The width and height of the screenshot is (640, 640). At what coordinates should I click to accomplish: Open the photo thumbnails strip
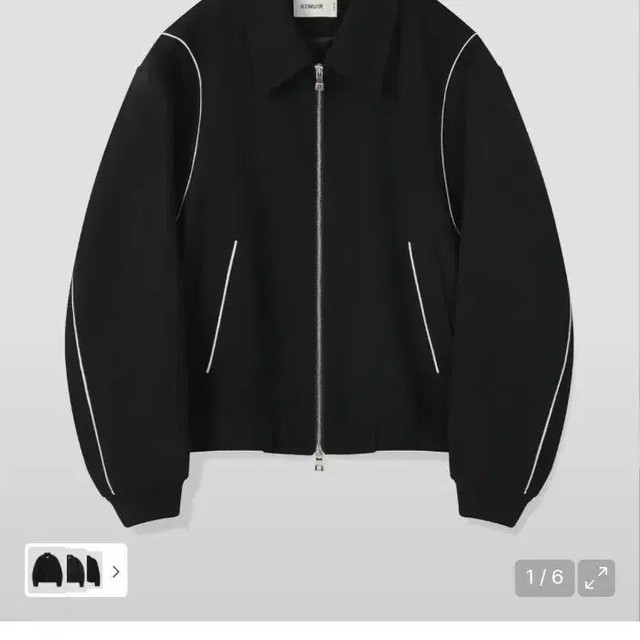point(76,571)
